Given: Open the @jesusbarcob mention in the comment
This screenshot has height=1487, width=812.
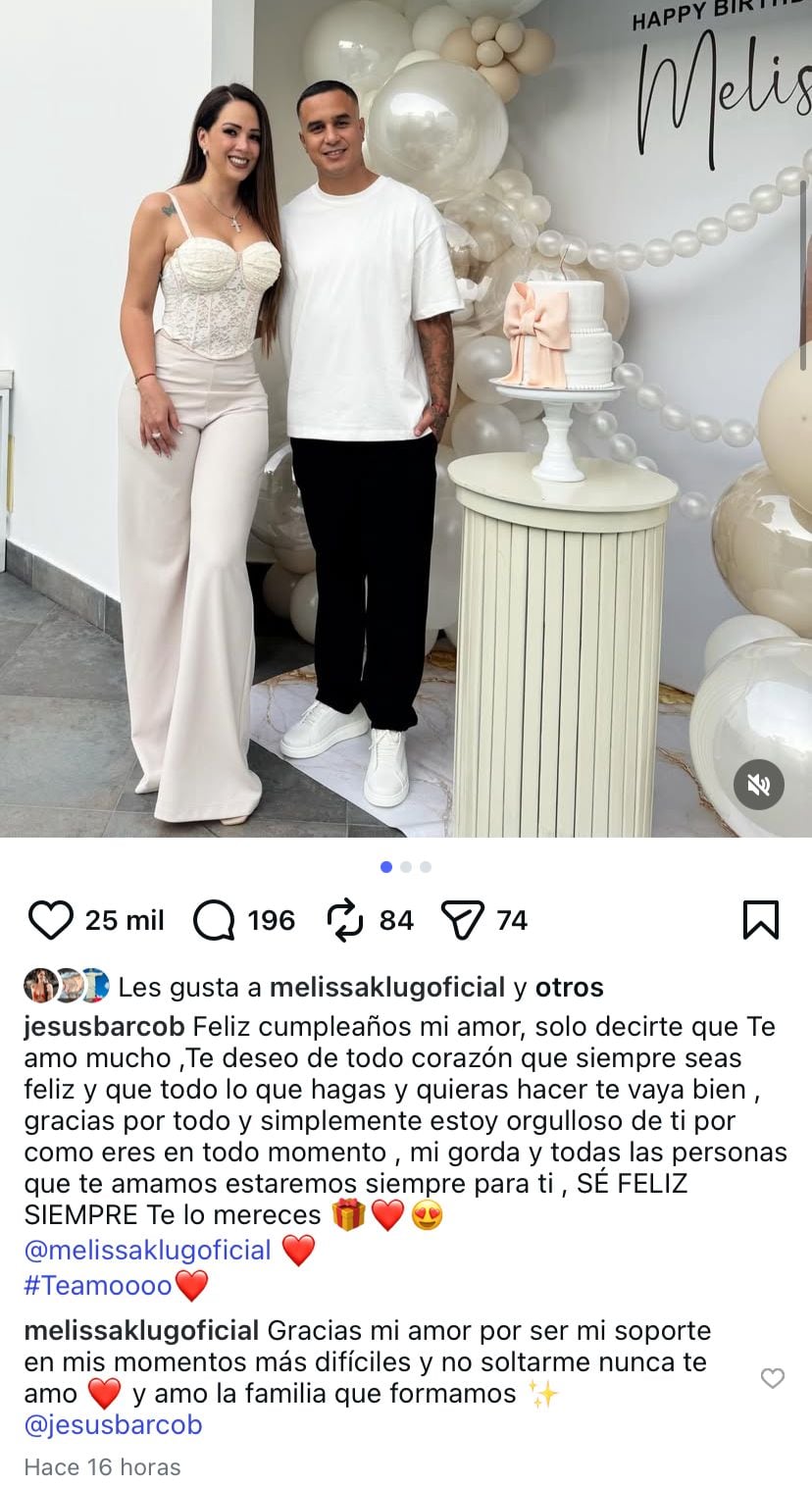Looking at the screenshot, I should pyautogui.click(x=113, y=1425).
